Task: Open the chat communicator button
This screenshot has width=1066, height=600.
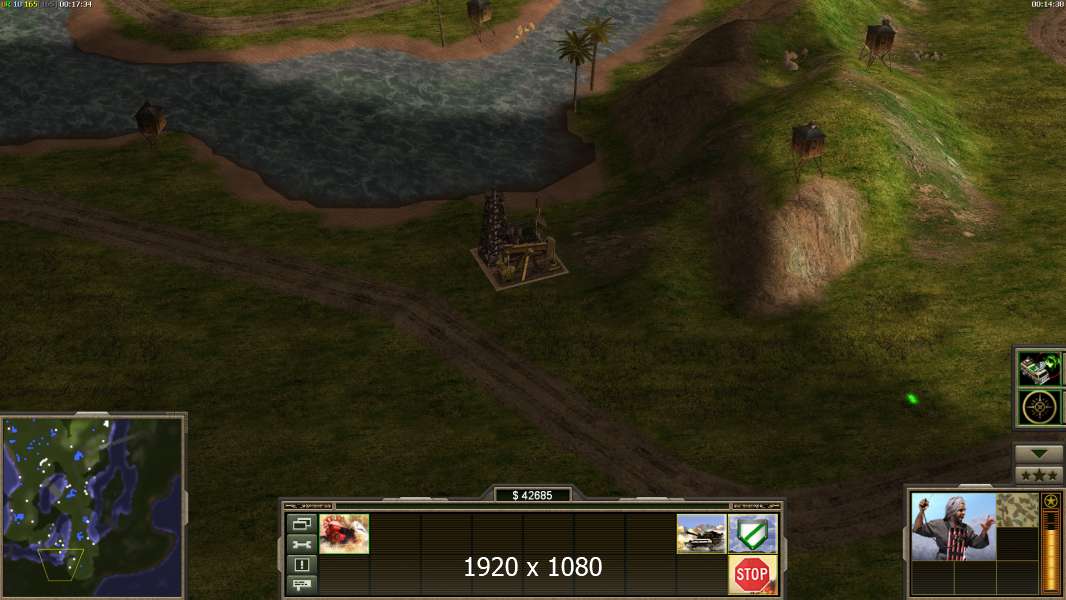Action: 301,584
